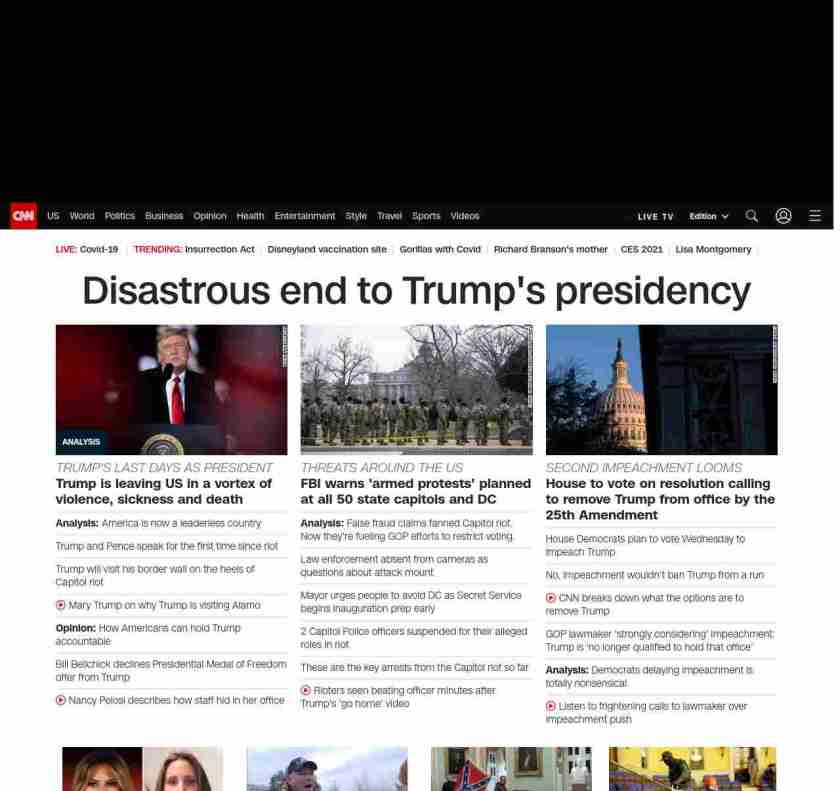Open FBI warns 'armed protests' article
This screenshot has width=840, height=791.
point(415,491)
